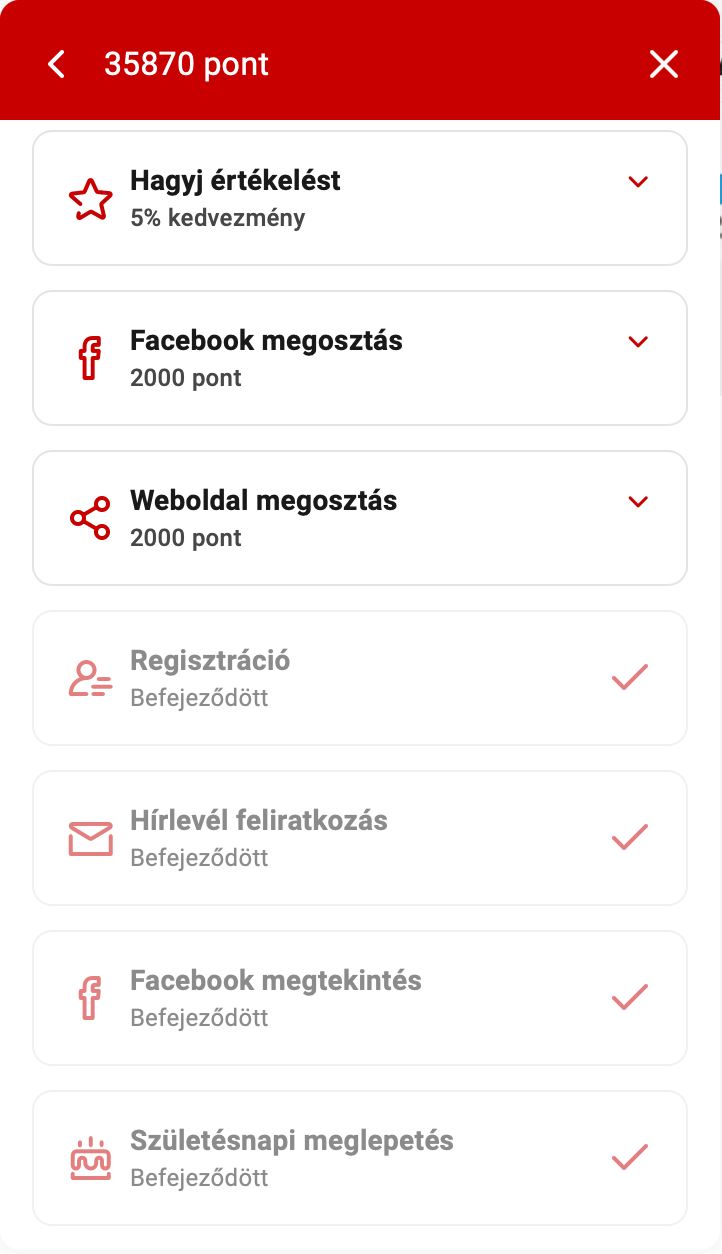Select the share icon for Weboldal megosztás

point(91,517)
